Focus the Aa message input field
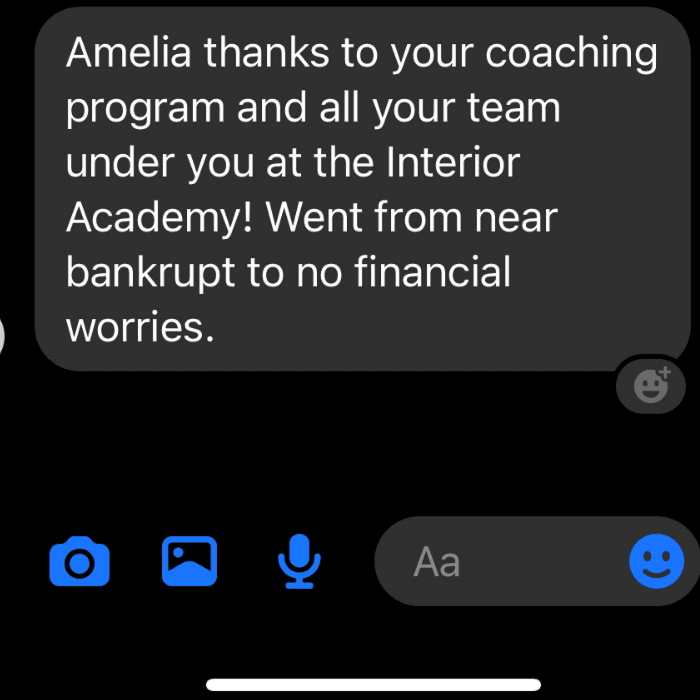The image size is (700, 700). [500, 562]
